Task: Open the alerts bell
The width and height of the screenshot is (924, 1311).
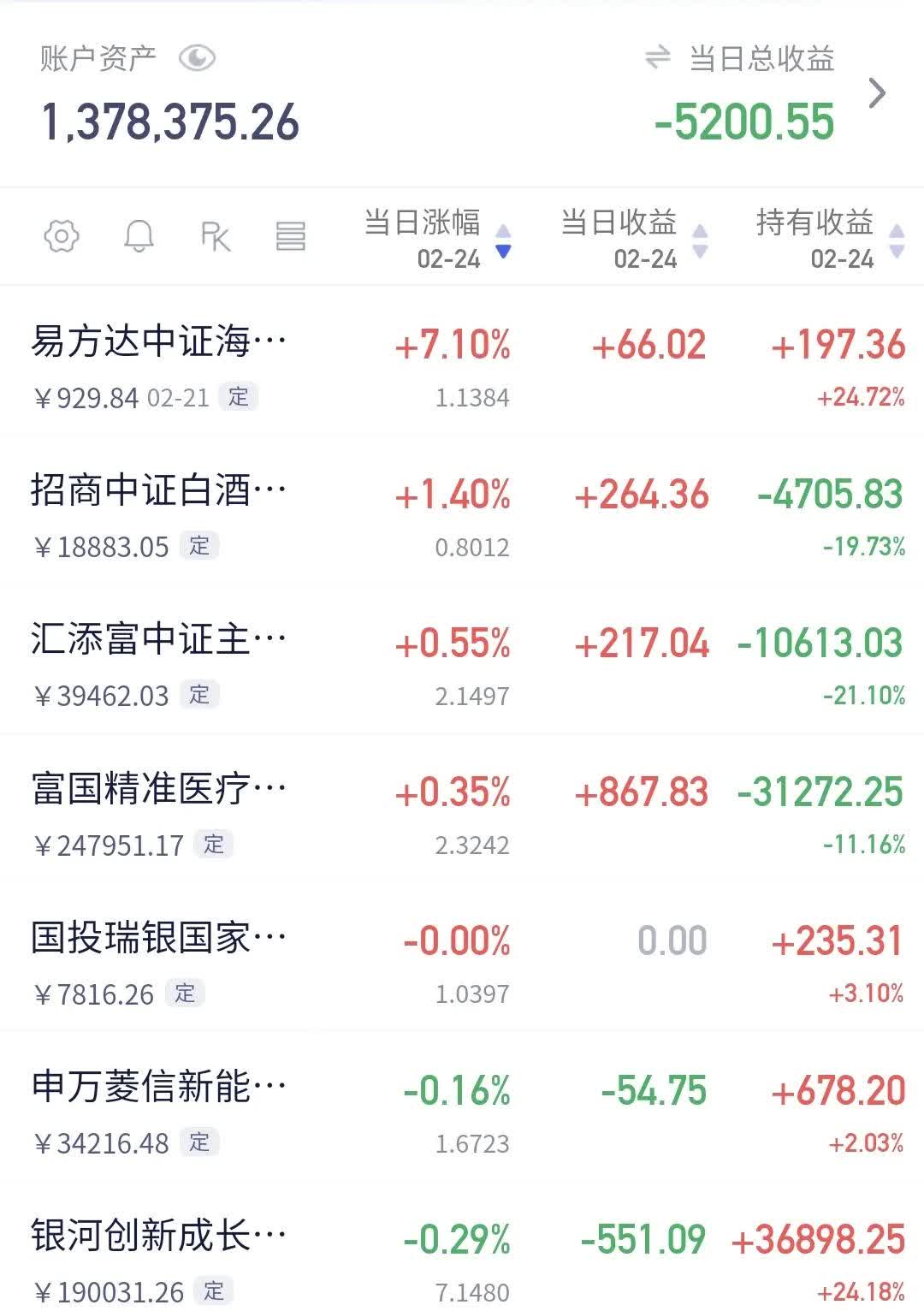Action: tap(139, 235)
